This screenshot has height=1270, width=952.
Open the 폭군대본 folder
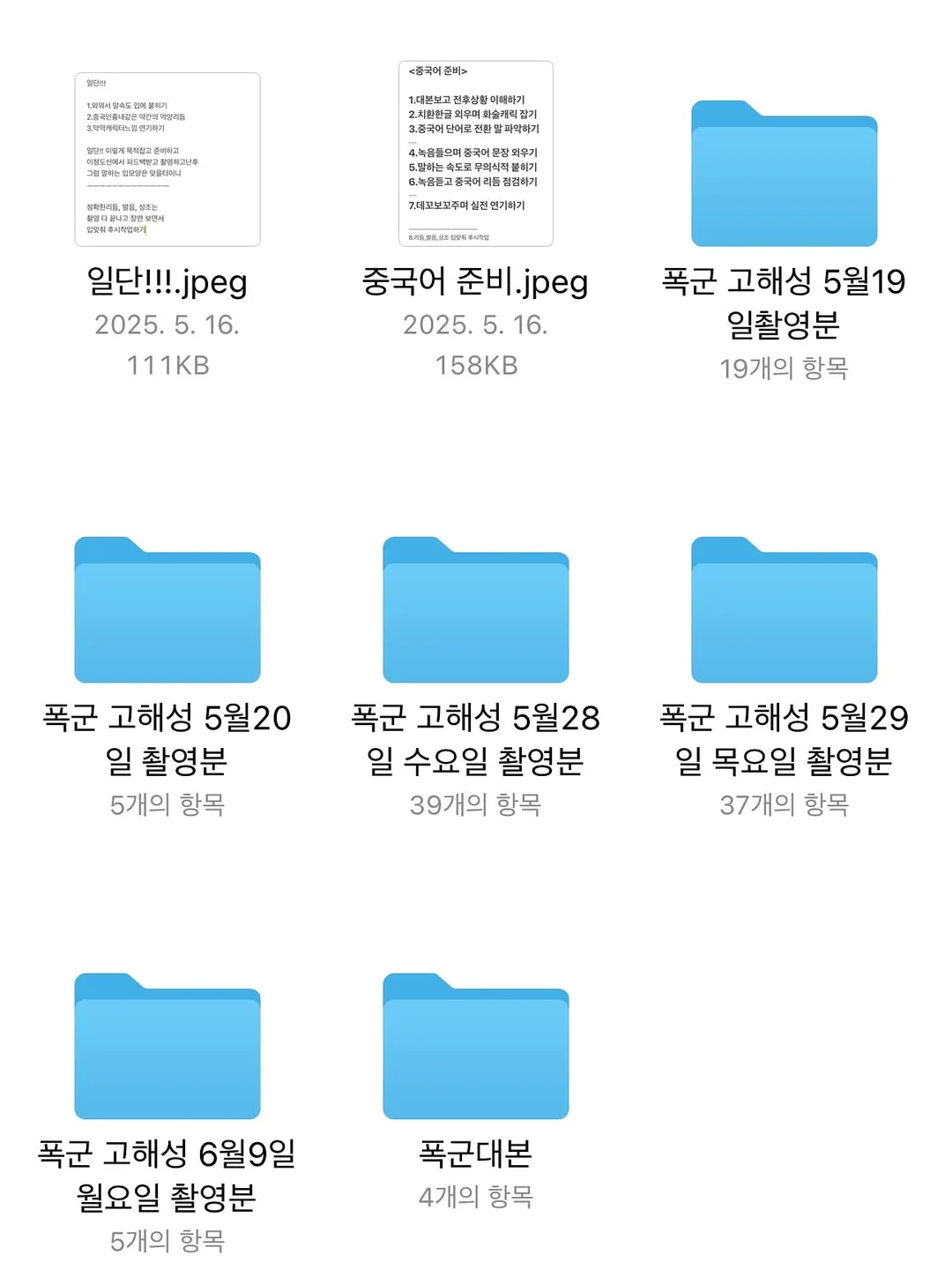[x=476, y=1047]
